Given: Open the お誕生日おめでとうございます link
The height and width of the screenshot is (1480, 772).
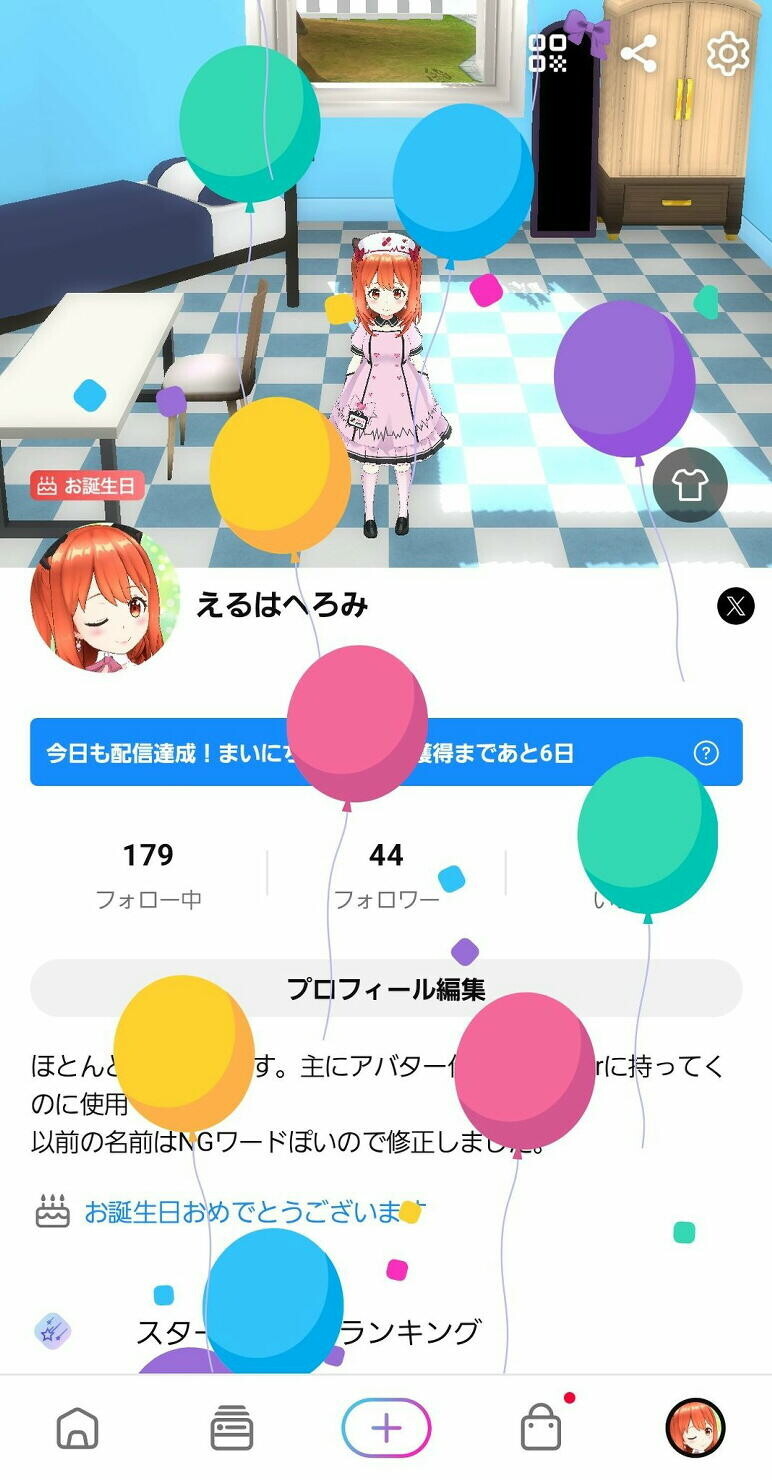Looking at the screenshot, I should 254,1212.
